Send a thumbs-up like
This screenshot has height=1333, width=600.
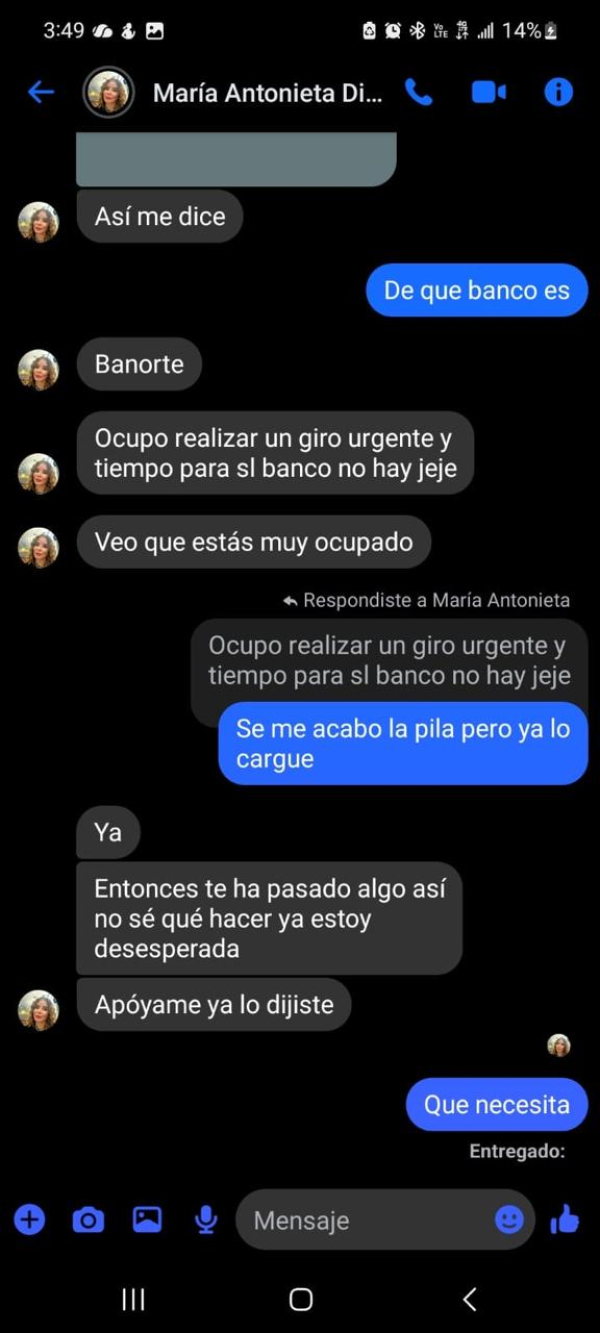pyautogui.click(x=565, y=1219)
